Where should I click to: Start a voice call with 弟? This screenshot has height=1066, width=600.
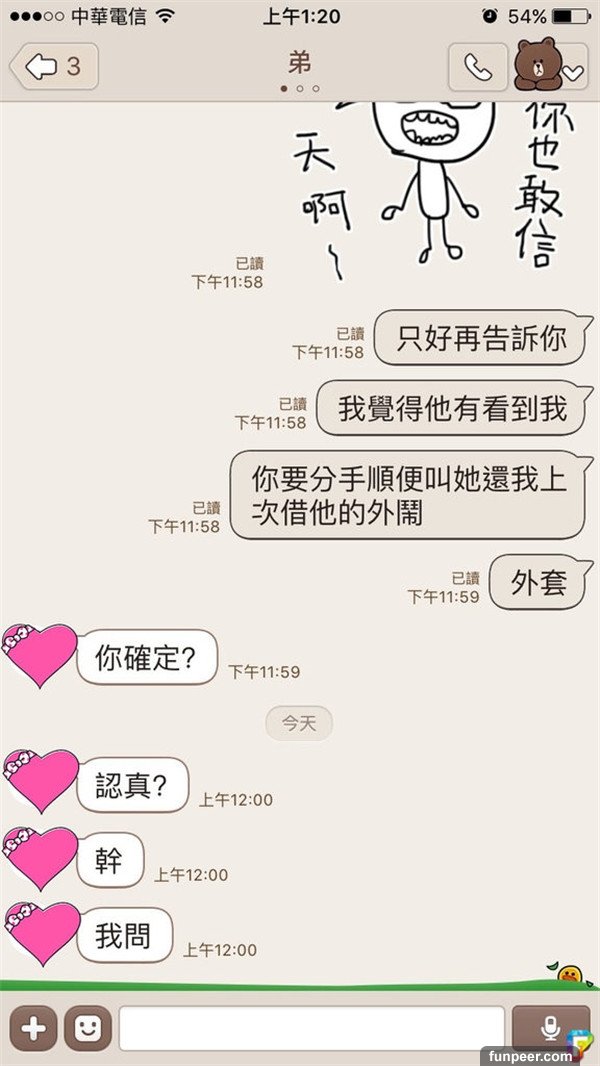(x=478, y=67)
